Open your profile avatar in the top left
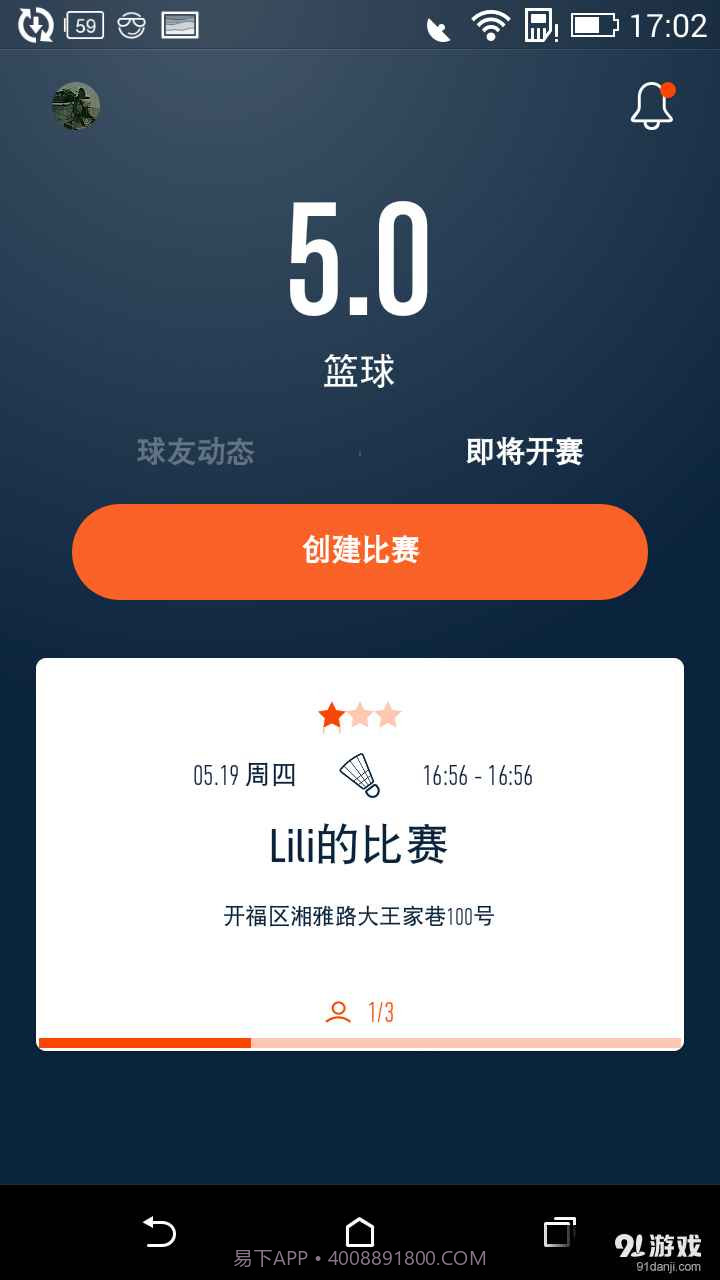The width and height of the screenshot is (720, 1280). (x=76, y=107)
